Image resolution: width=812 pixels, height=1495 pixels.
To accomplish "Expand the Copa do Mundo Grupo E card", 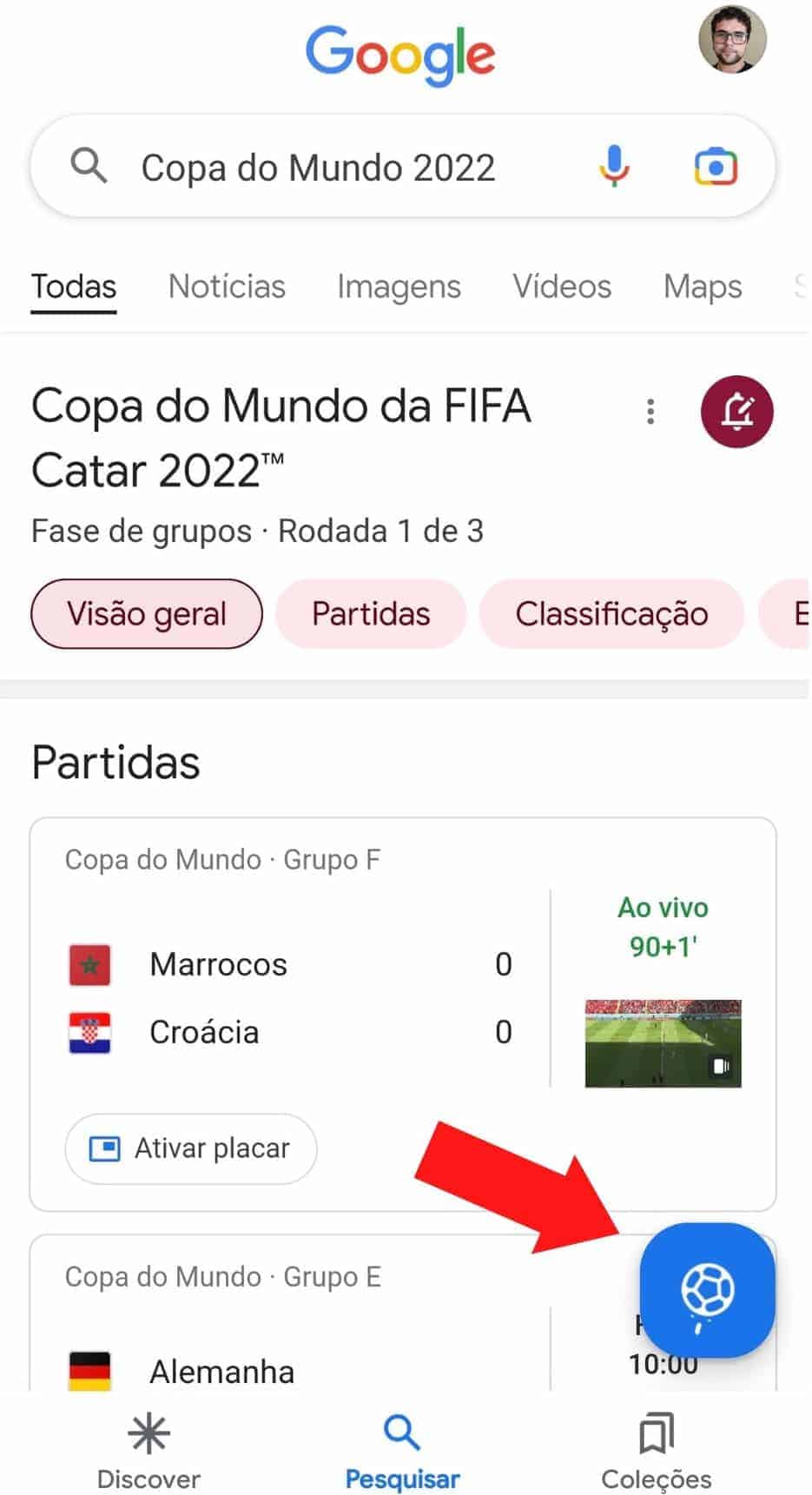I will point(261,1277).
